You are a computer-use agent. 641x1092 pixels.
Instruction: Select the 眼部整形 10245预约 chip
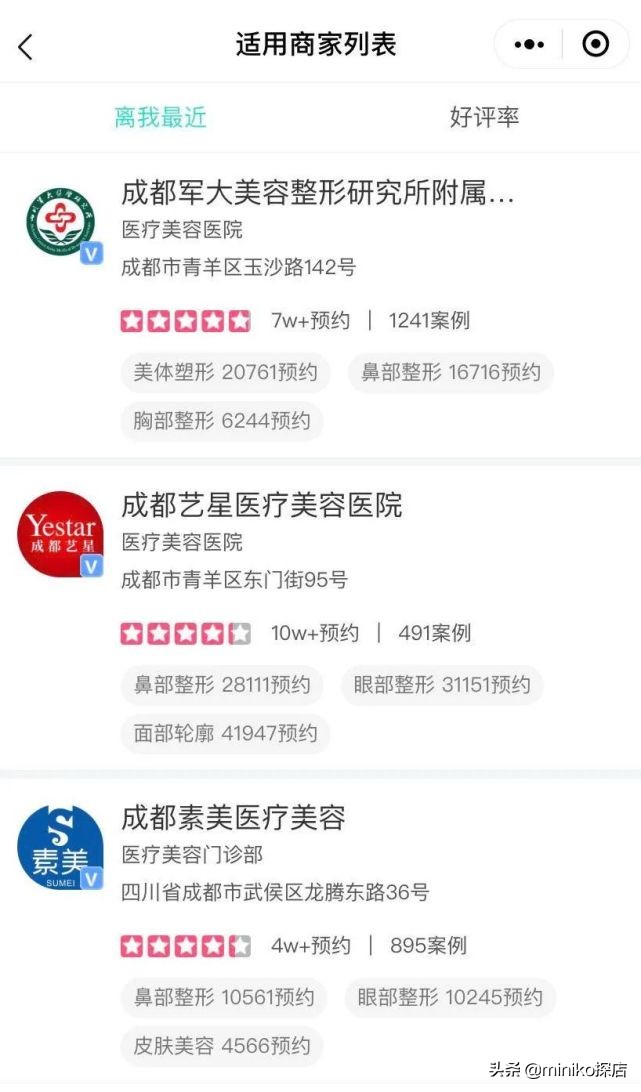[449, 998]
